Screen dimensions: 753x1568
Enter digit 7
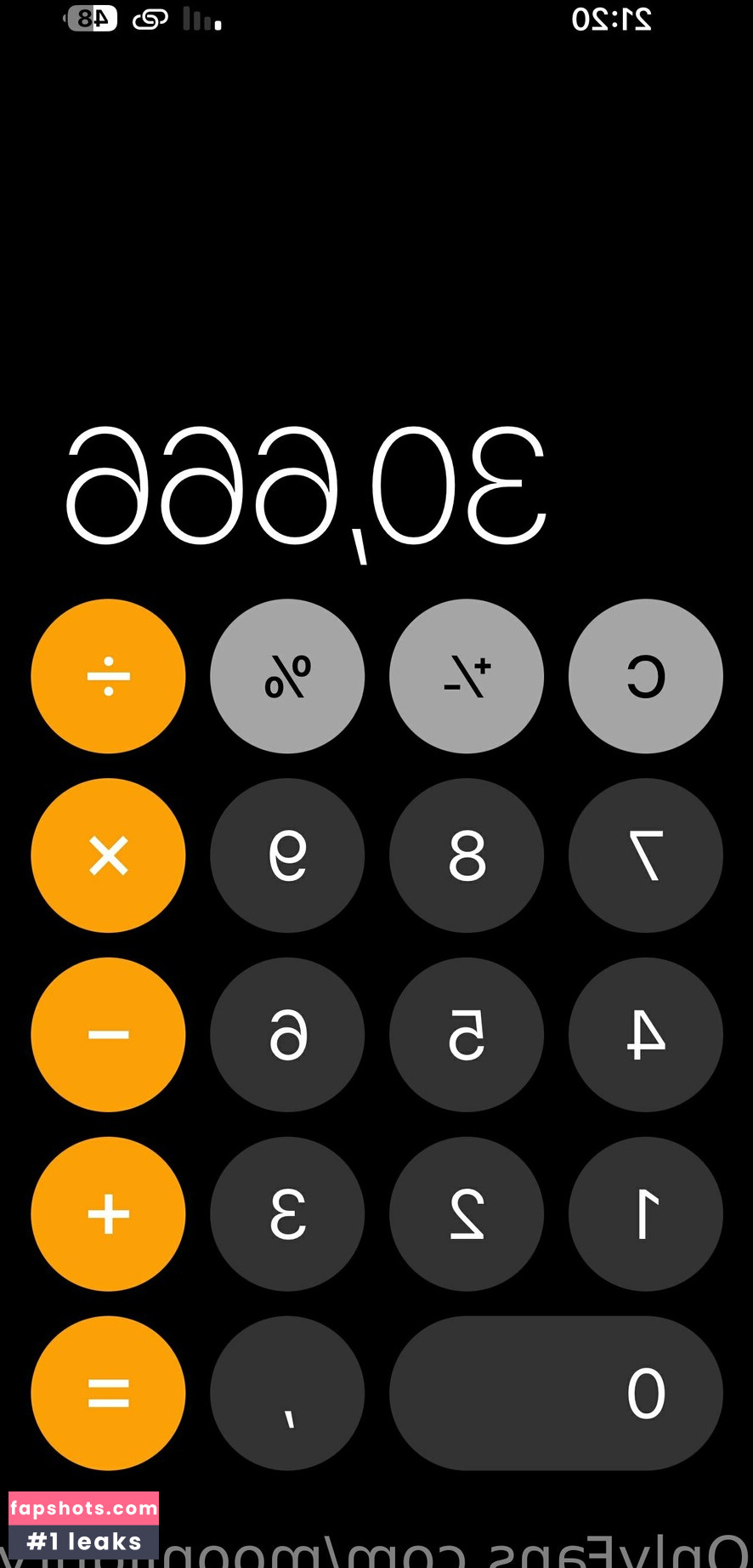(x=646, y=855)
